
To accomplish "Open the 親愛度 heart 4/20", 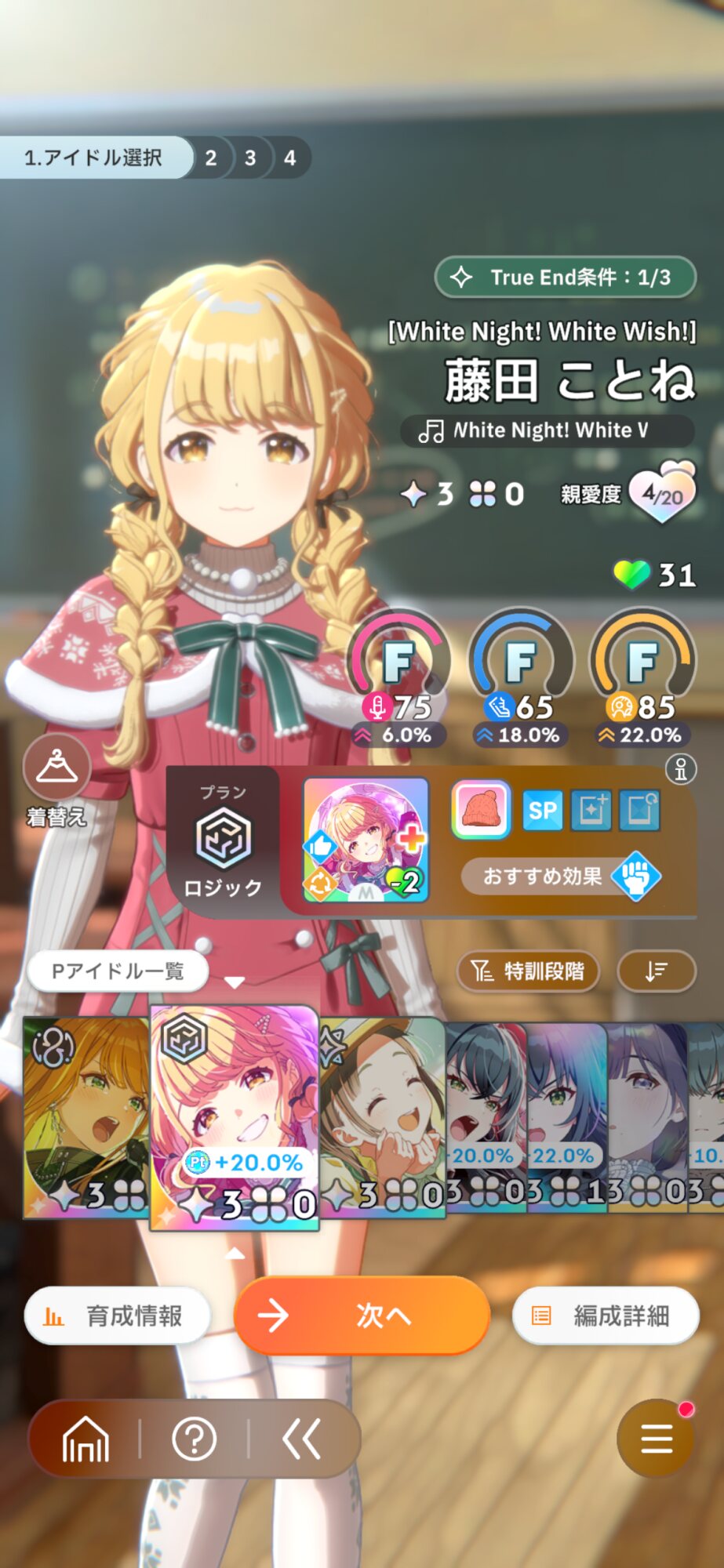I will click(x=663, y=493).
